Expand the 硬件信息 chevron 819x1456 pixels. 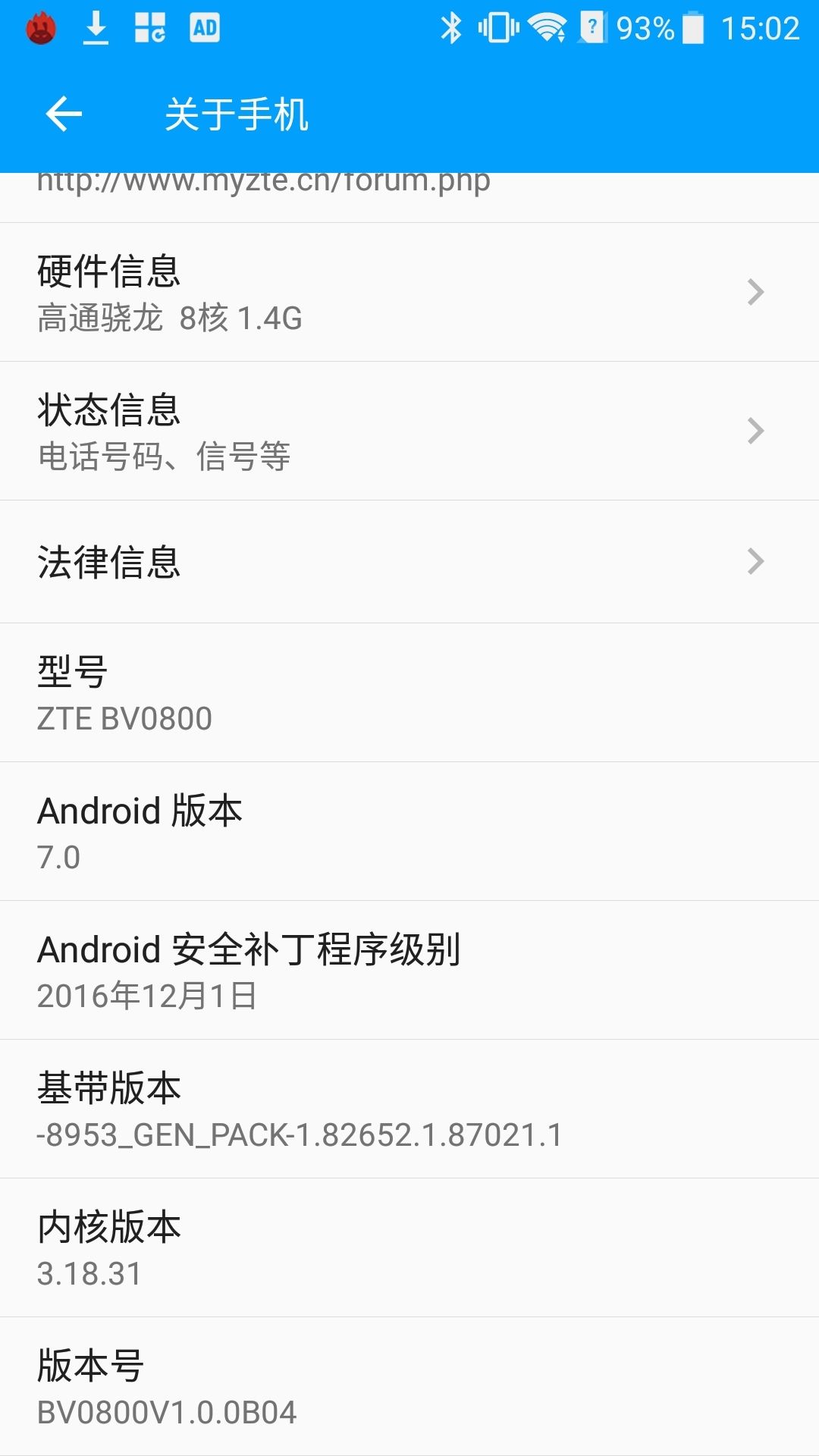755,293
